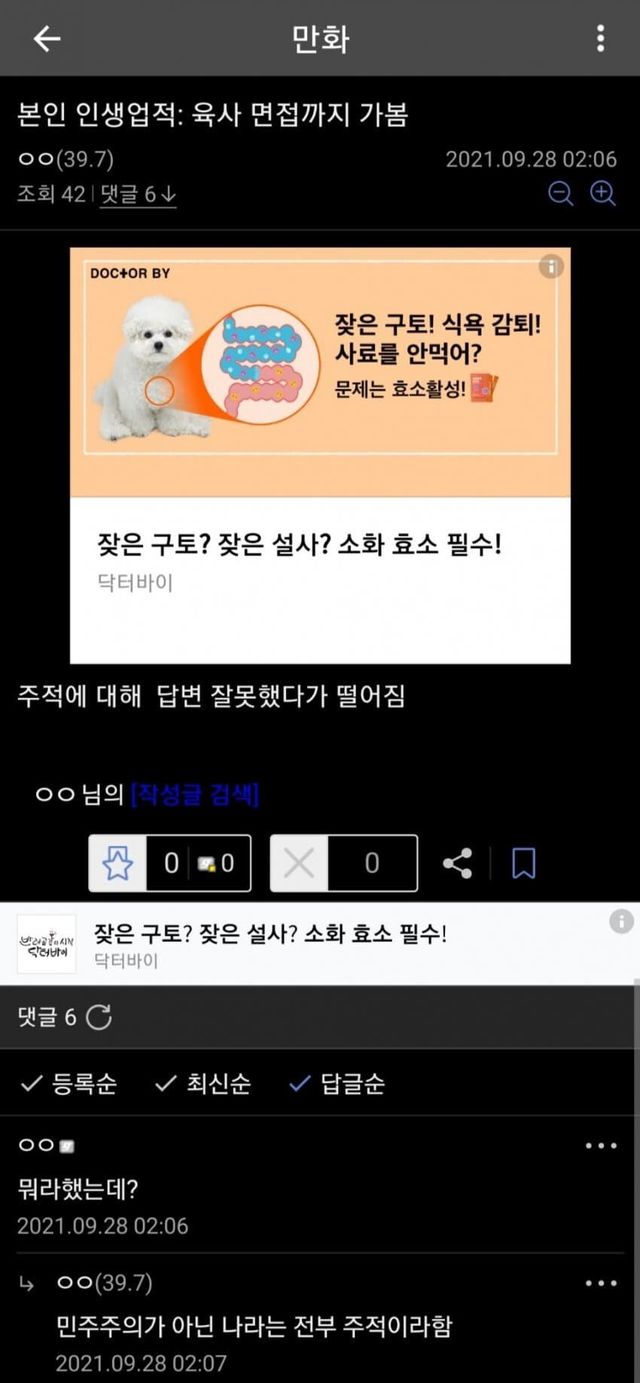Downvote the post with the X button
The width and height of the screenshot is (640, 1383).
[298, 863]
